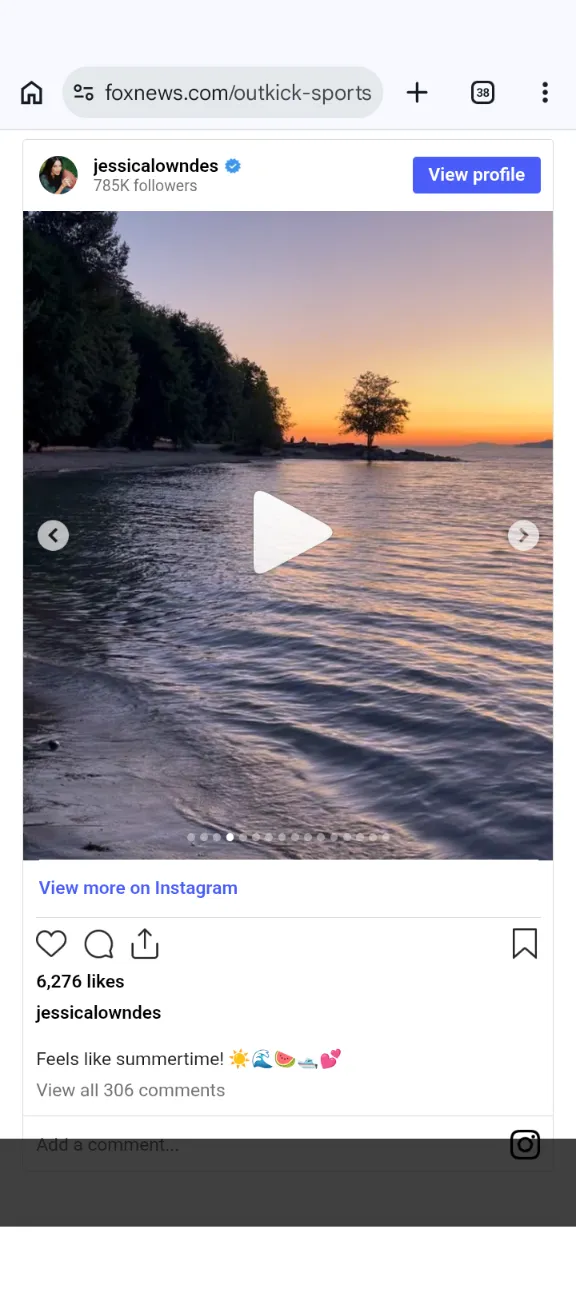Share this Instagram post

tap(145, 944)
